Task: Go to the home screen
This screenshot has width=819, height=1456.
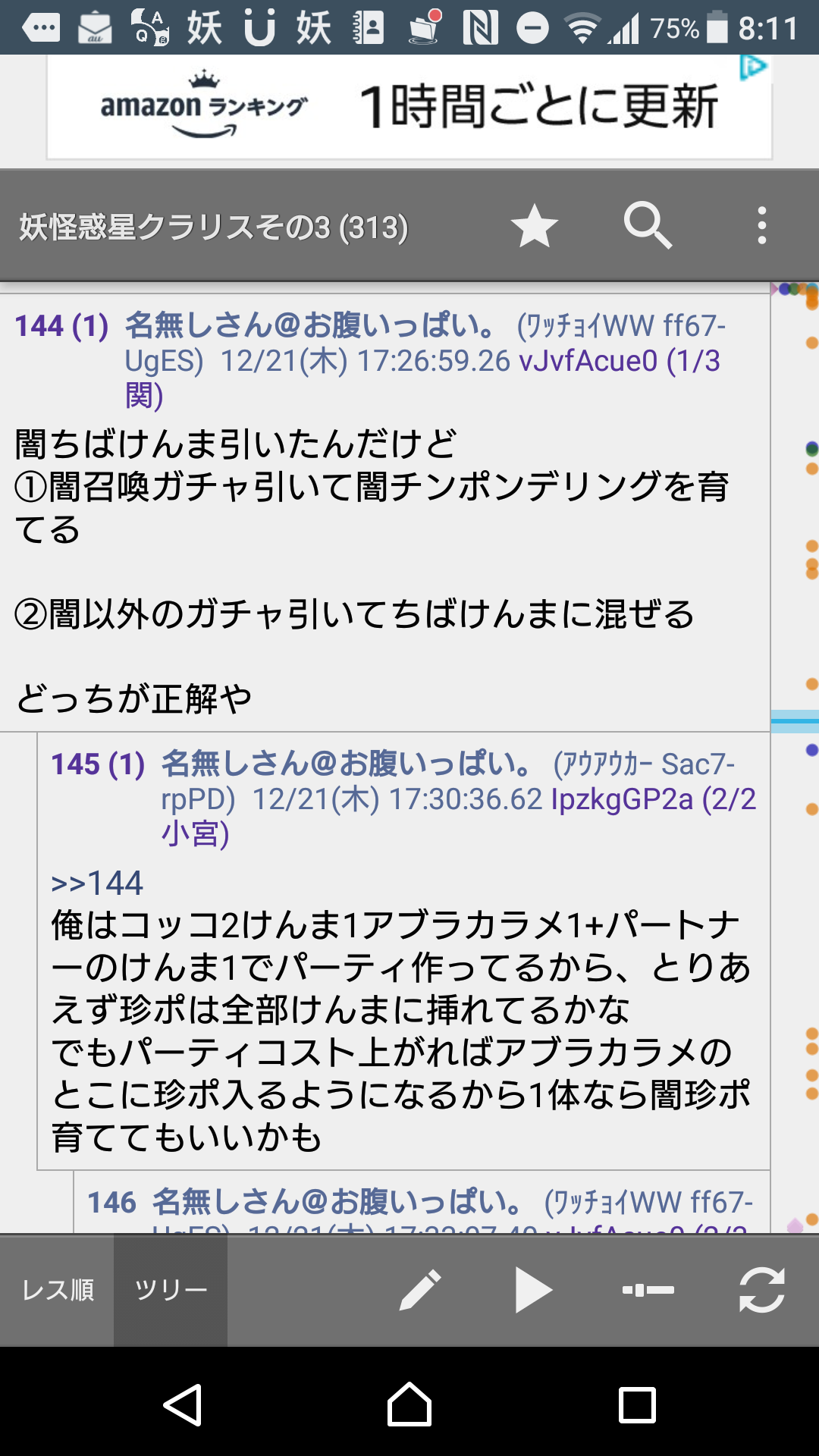Action: (409, 1404)
